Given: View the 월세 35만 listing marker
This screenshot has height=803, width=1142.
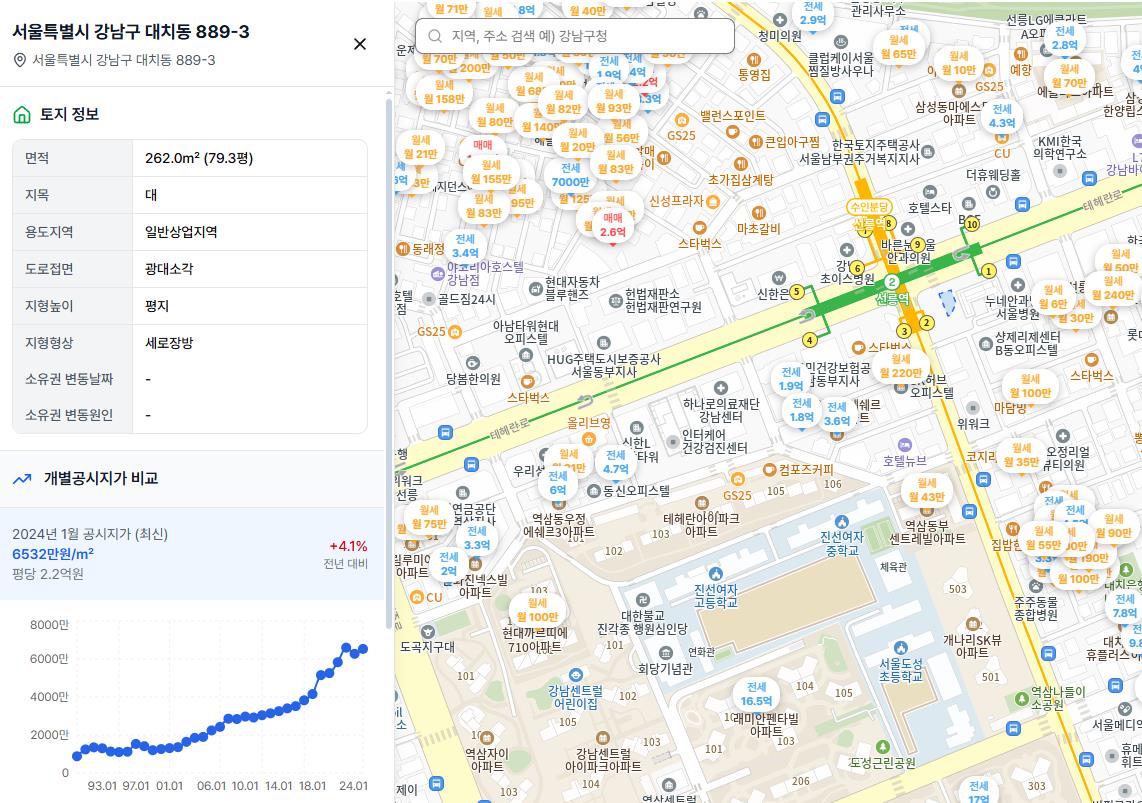Looking at the screenshot, I should [1021, 456].
